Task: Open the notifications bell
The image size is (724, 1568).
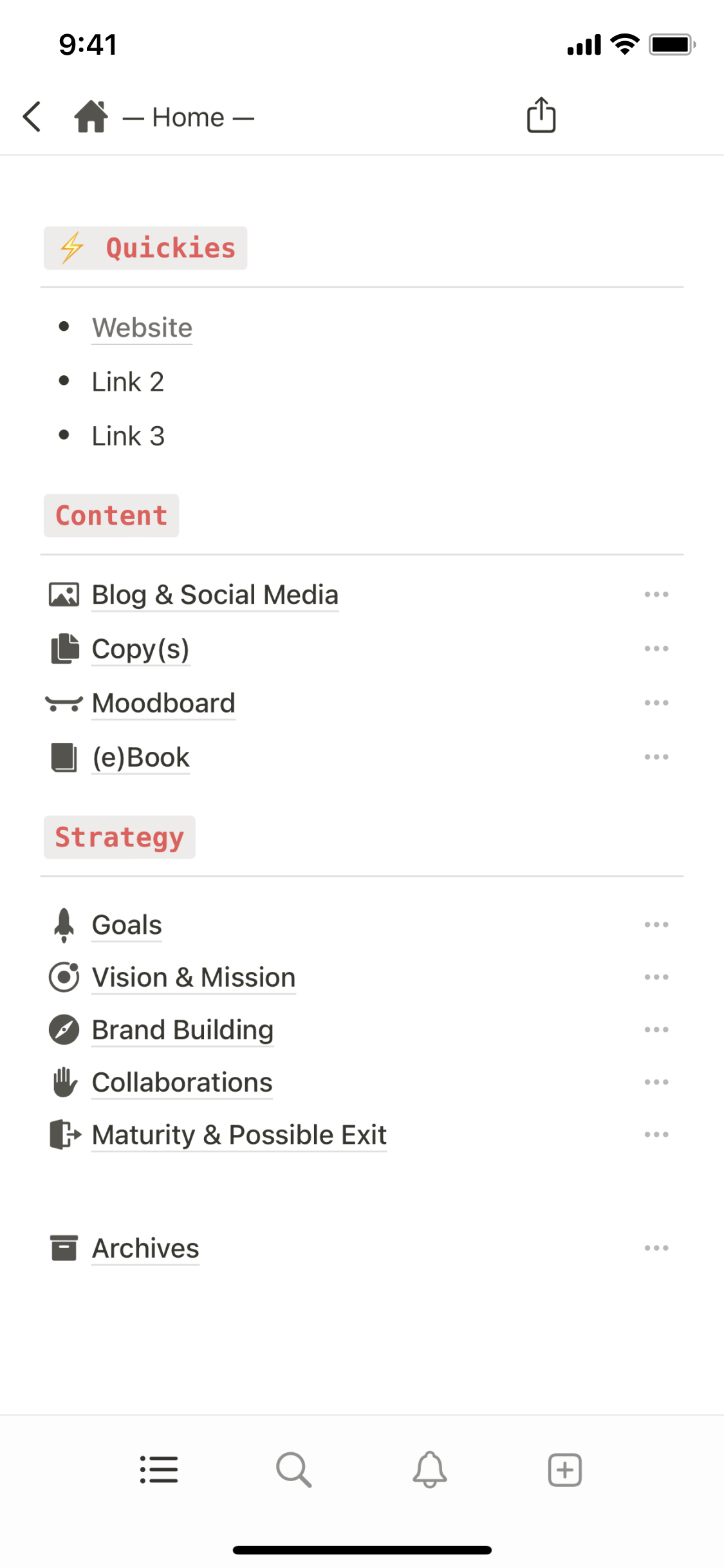Action: [430, 1470]
